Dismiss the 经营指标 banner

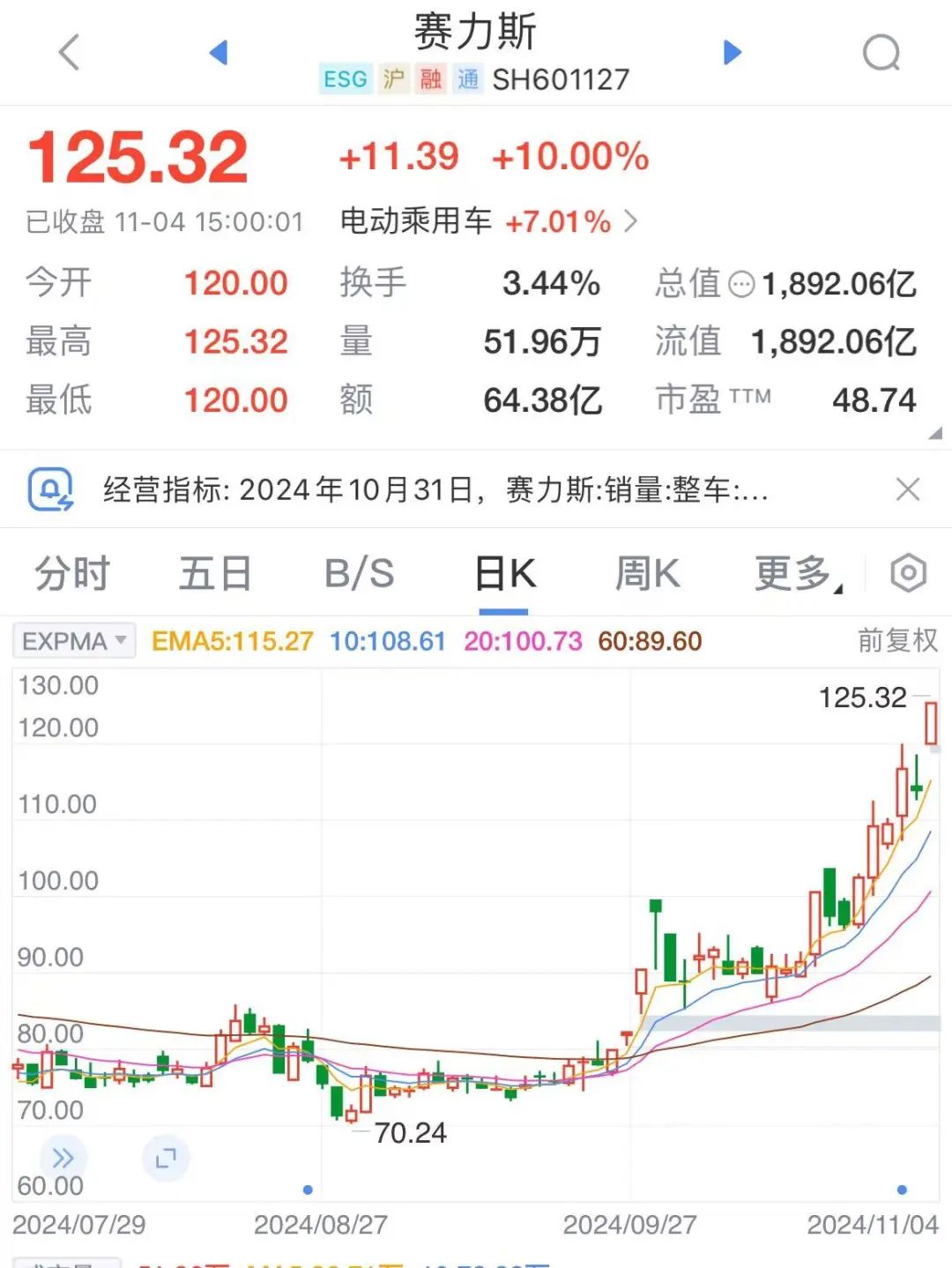(907, 489)
